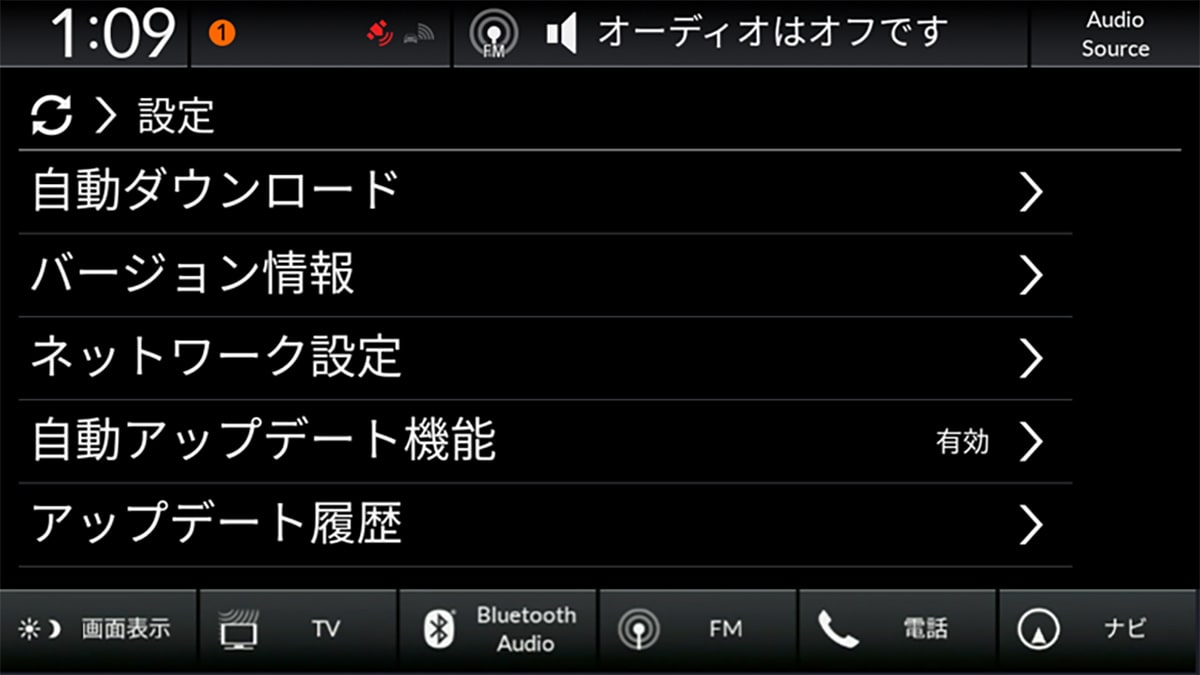Switch to the TV source
Screen dimensions: 1200x675
(x=297, y=629)
